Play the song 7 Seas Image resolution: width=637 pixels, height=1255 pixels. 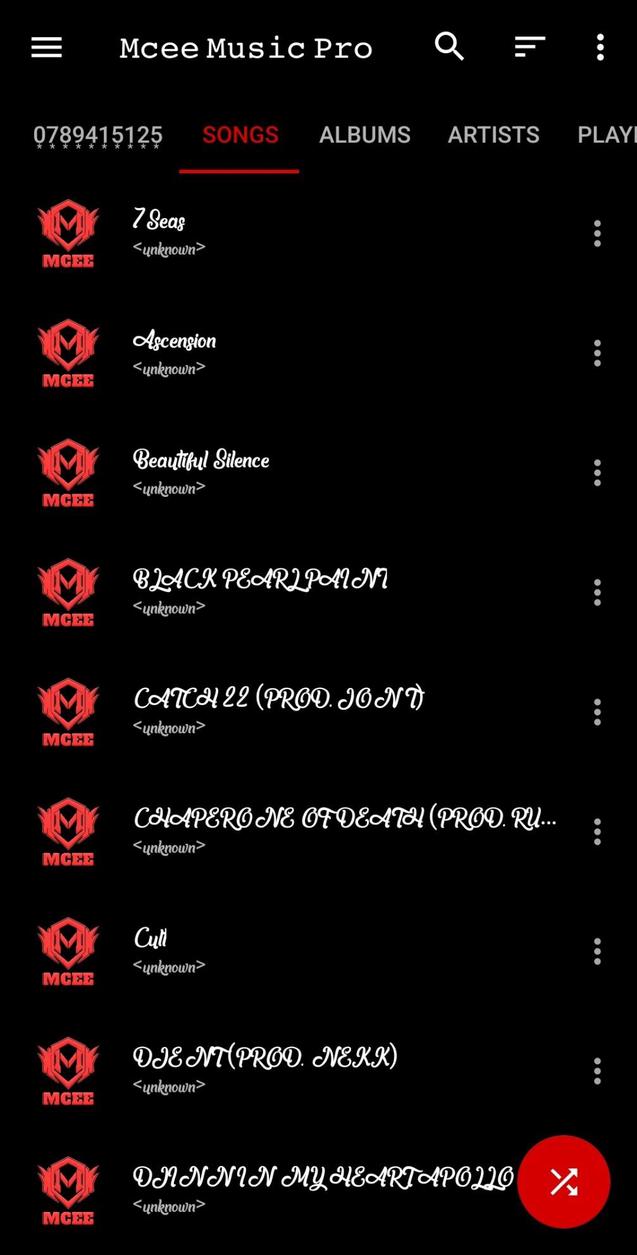tap(300, 232)
